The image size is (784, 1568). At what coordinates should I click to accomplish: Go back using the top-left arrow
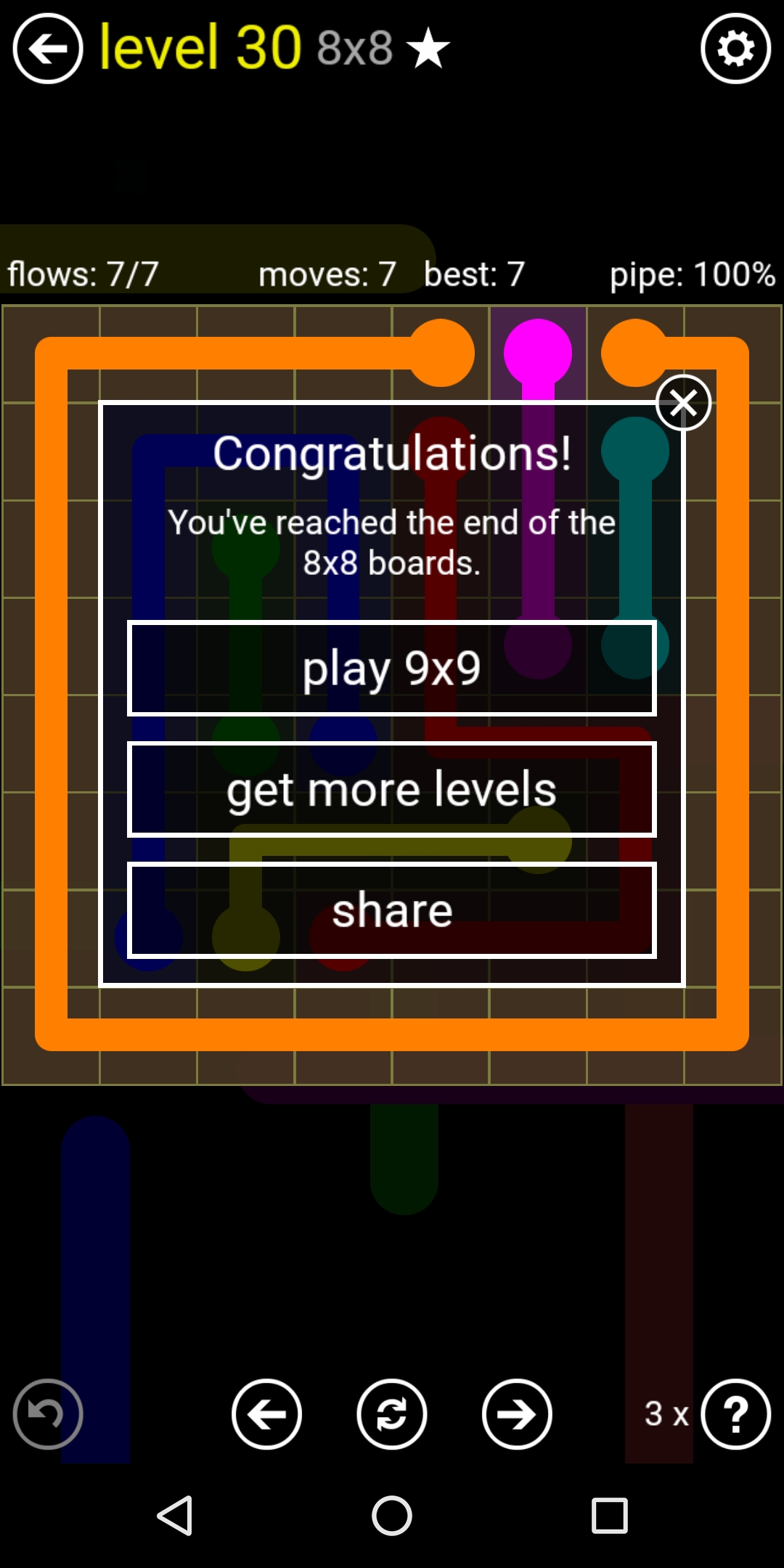coord(48,49)
